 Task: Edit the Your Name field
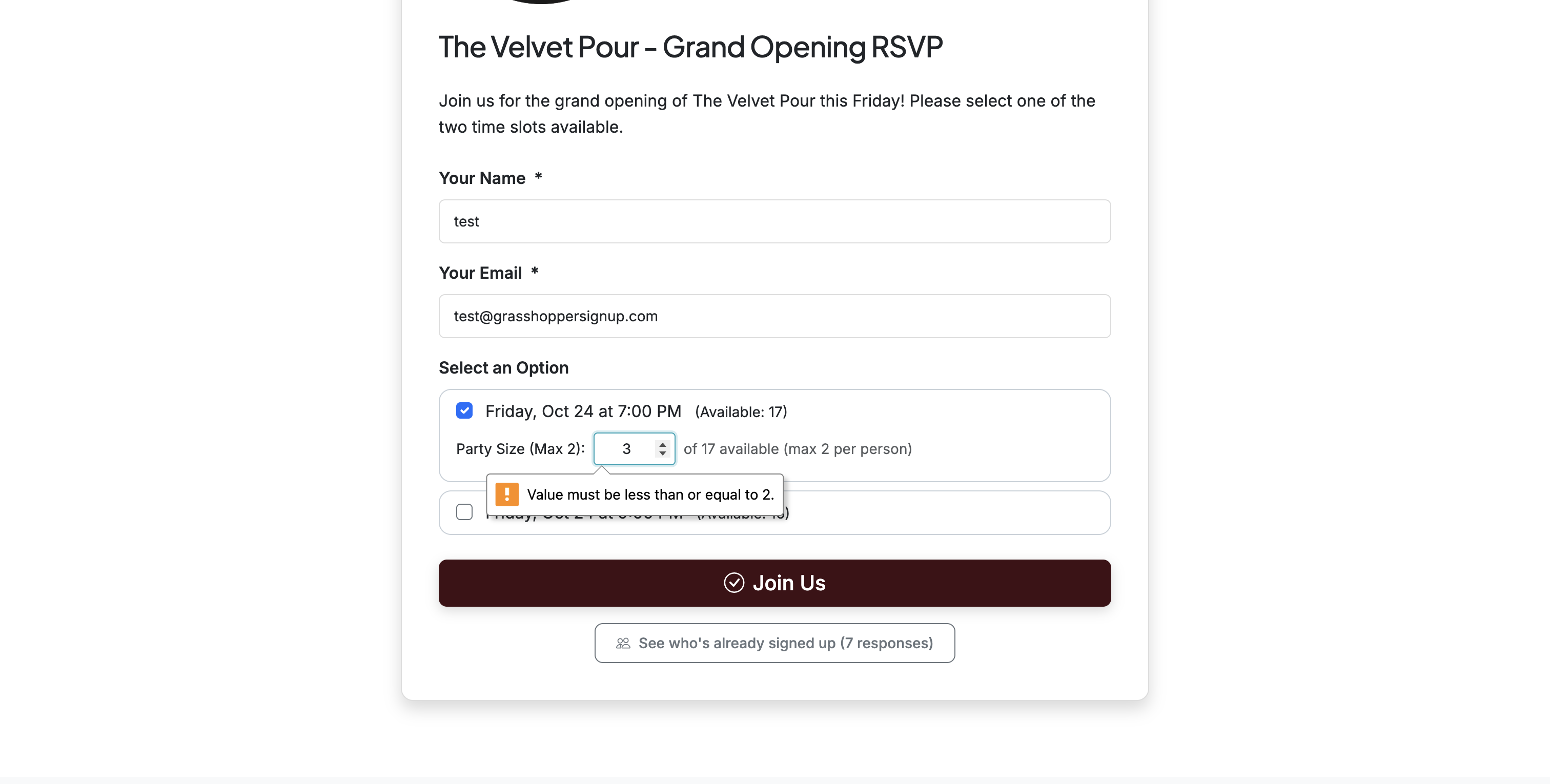(x=774, y=221)
